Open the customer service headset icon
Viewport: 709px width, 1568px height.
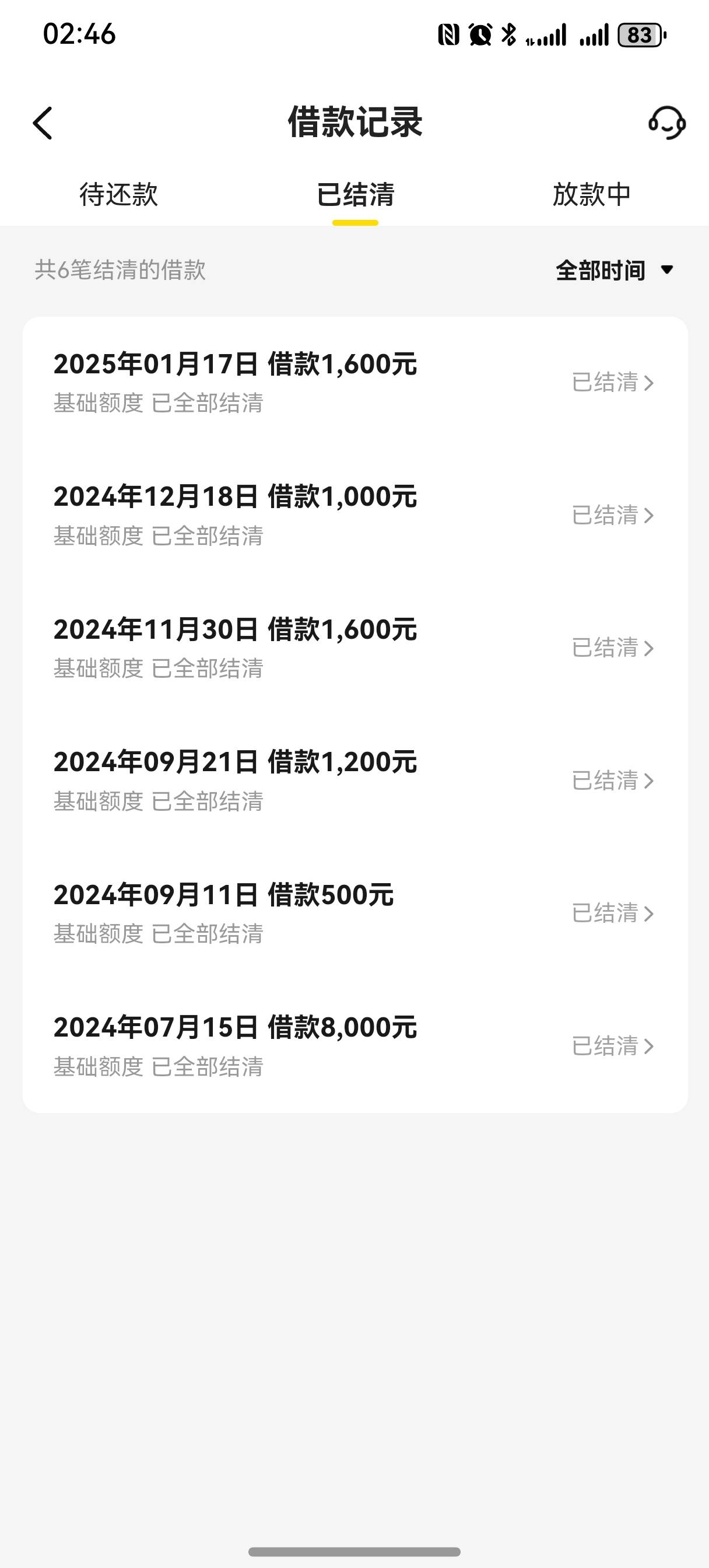(666, 123)
